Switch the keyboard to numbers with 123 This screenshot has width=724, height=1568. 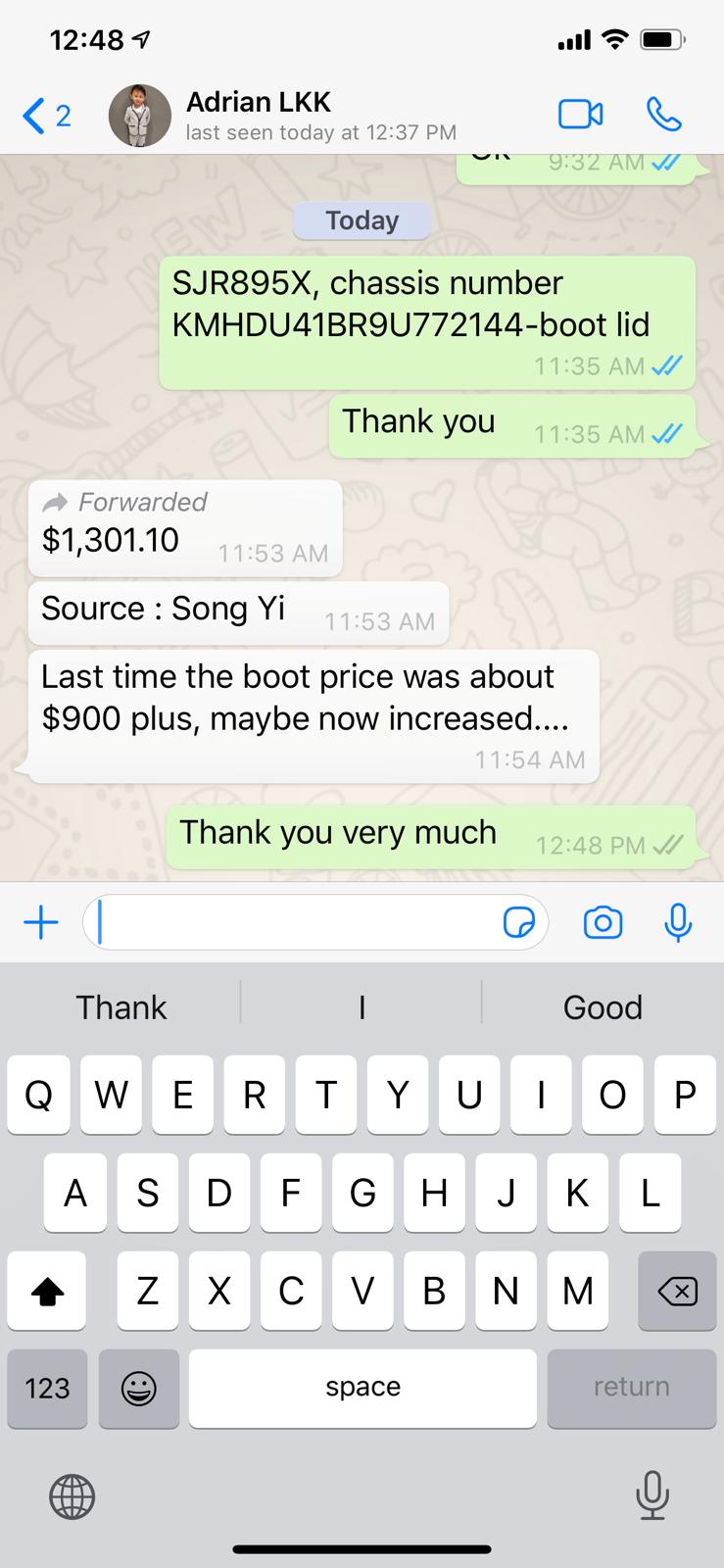(47, 1388)
